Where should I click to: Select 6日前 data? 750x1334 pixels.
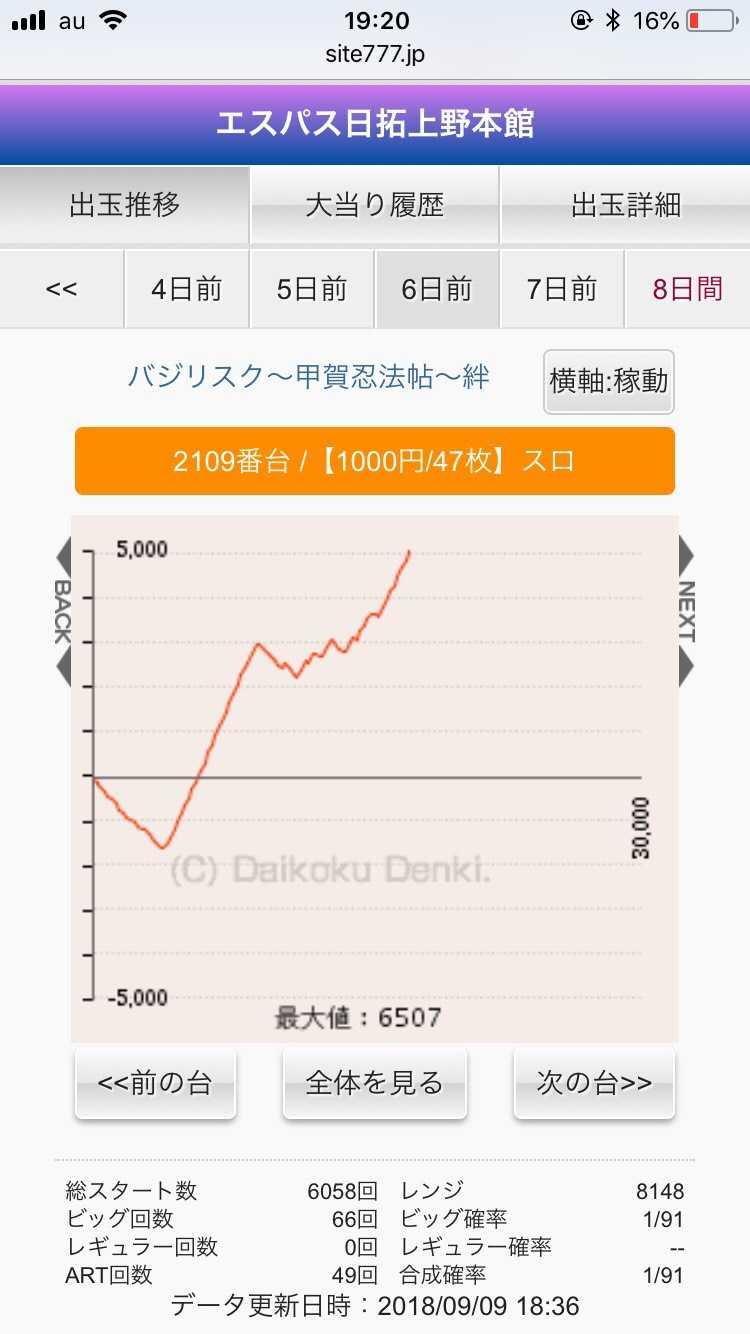pos(437,289)
